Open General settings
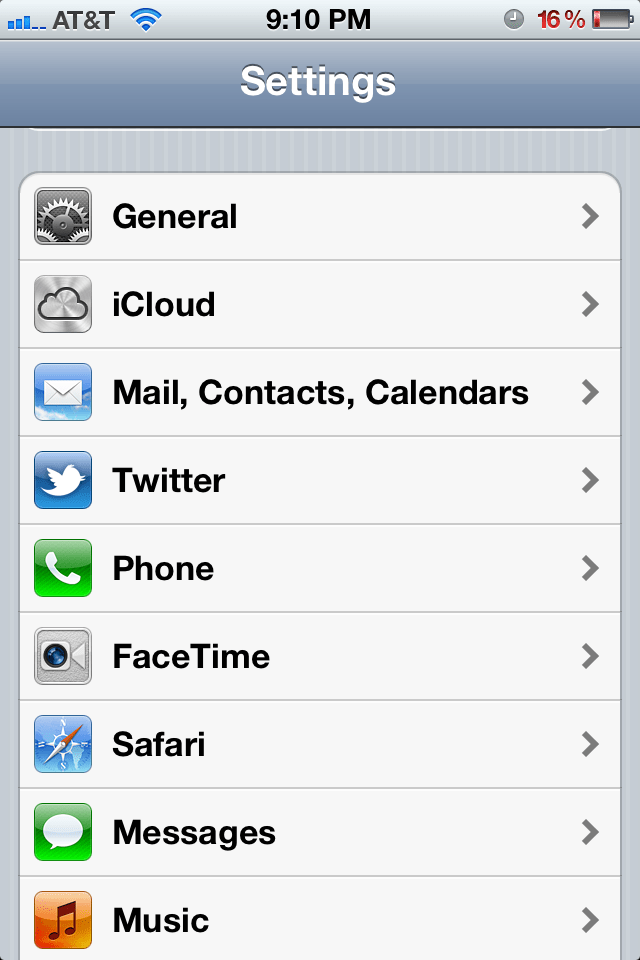This screenshot has width=640, height=960. 320,216
